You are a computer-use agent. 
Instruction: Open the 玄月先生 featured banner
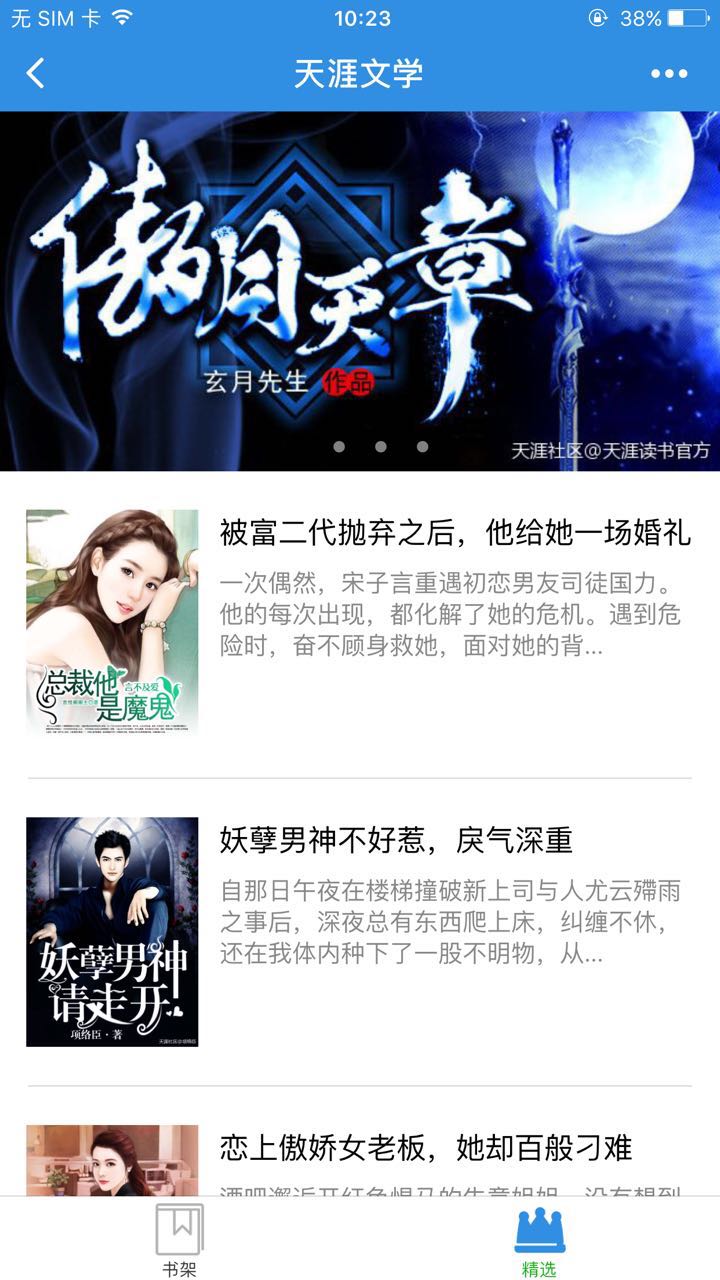pos(360,290)
